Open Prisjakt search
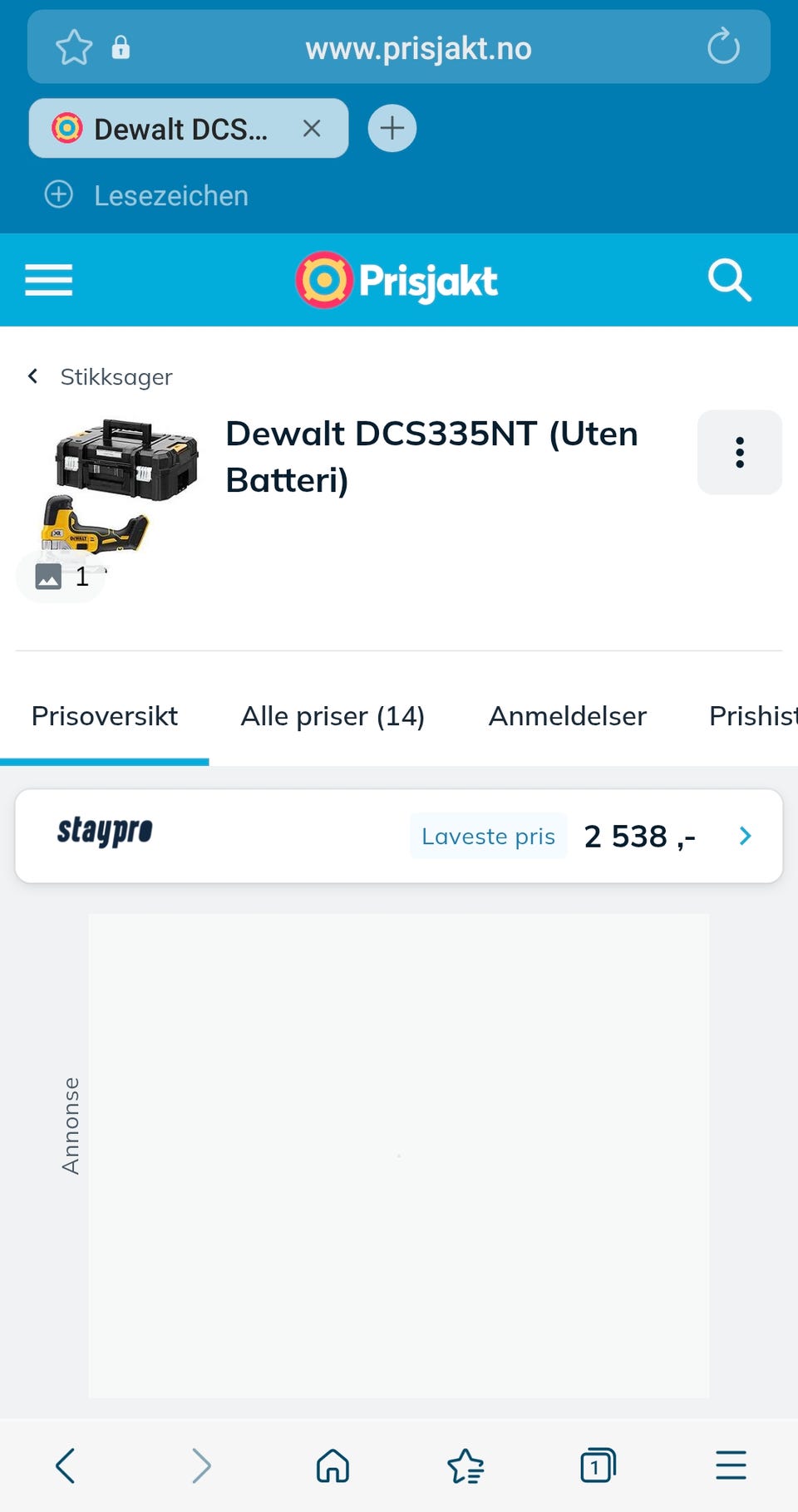The width and height of the screenshot is (798, 1512). point(729,280)
